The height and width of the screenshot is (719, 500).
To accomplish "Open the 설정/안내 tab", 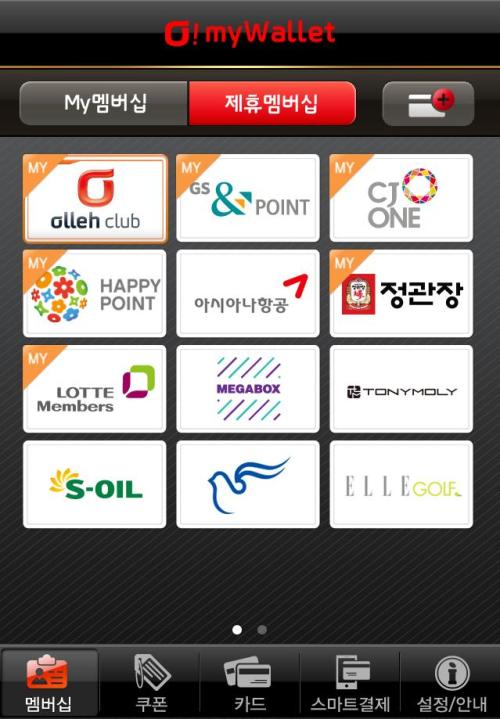I will [450, 683].
